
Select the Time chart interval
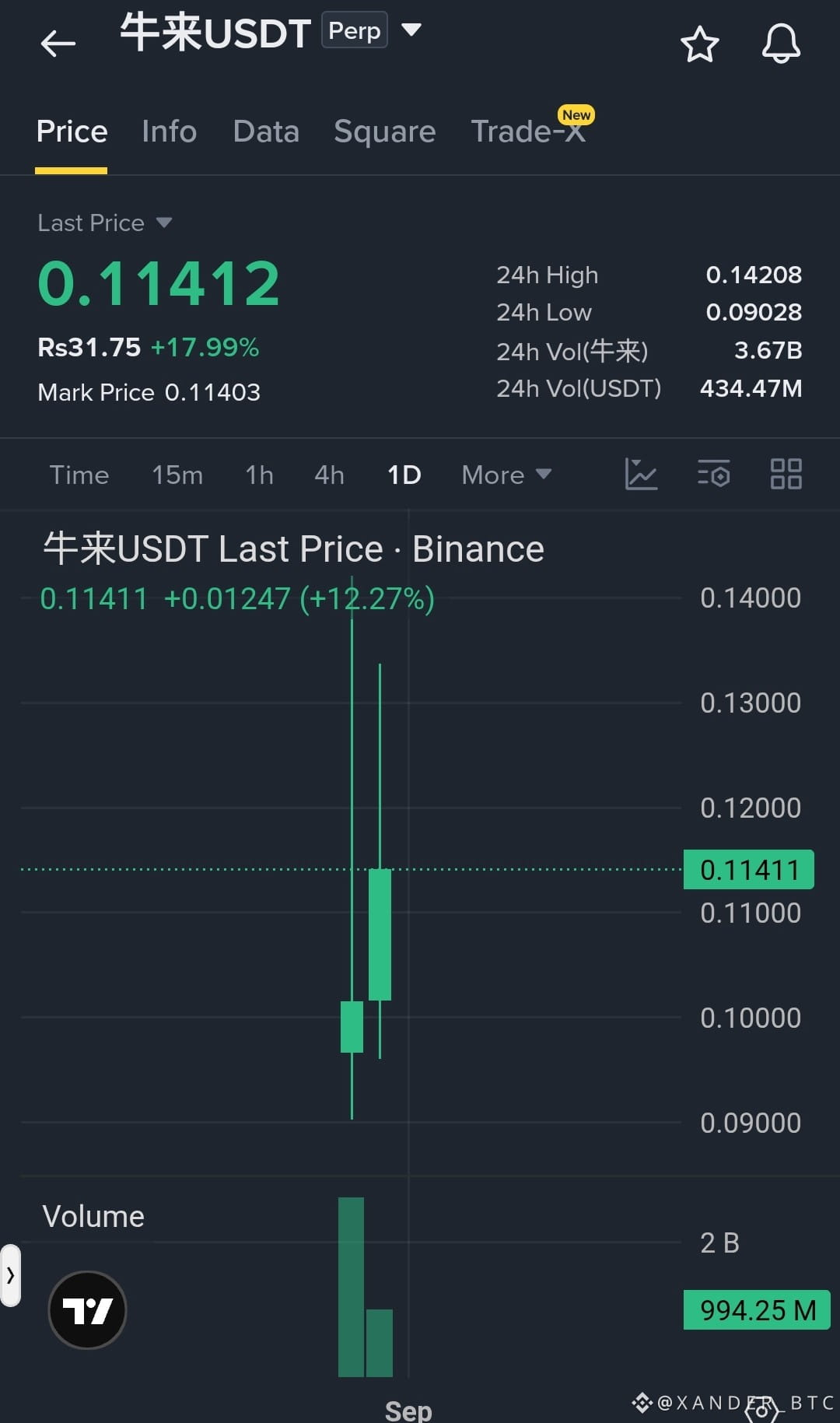pos(79,475)
